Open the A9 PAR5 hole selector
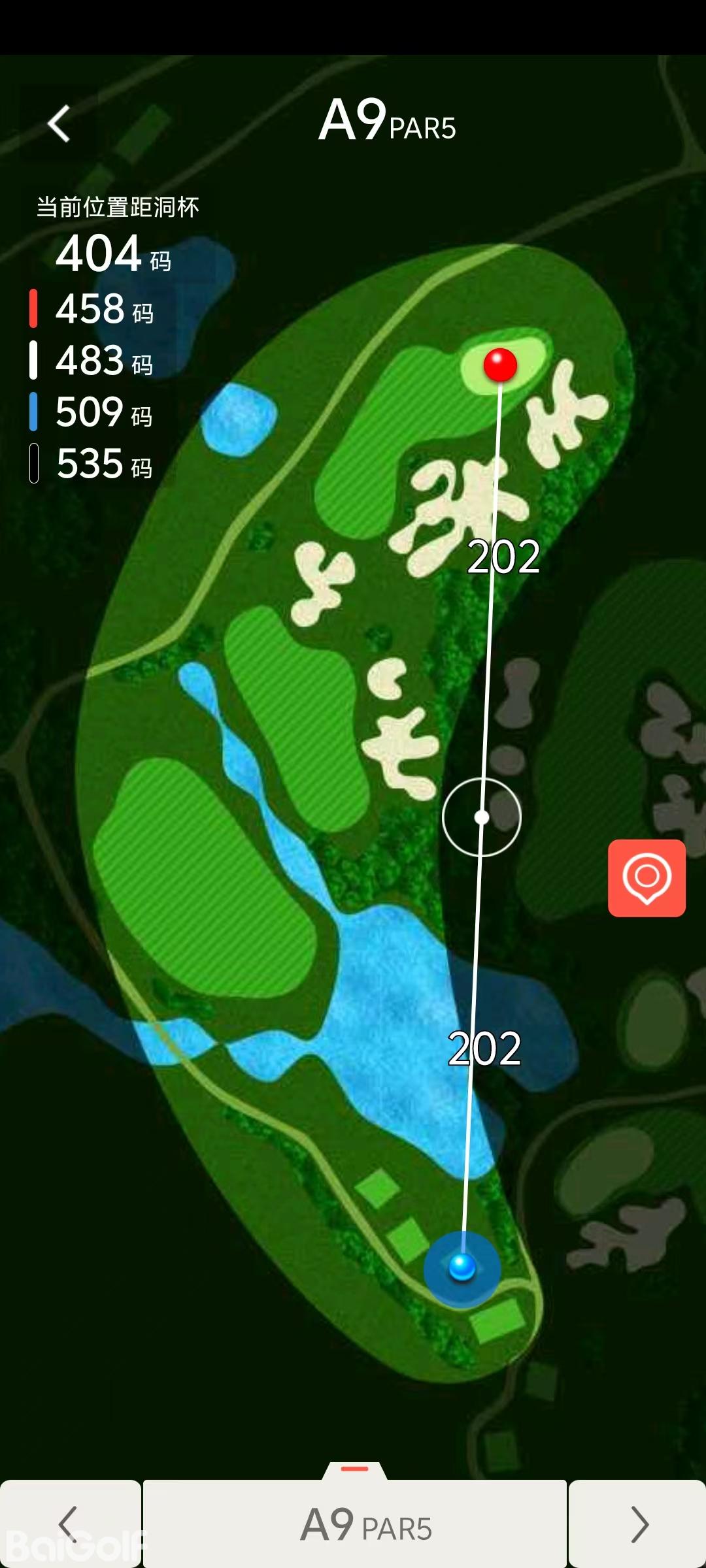Image resolution: width=706 pixels, height=1568 pixels. 355,1525
